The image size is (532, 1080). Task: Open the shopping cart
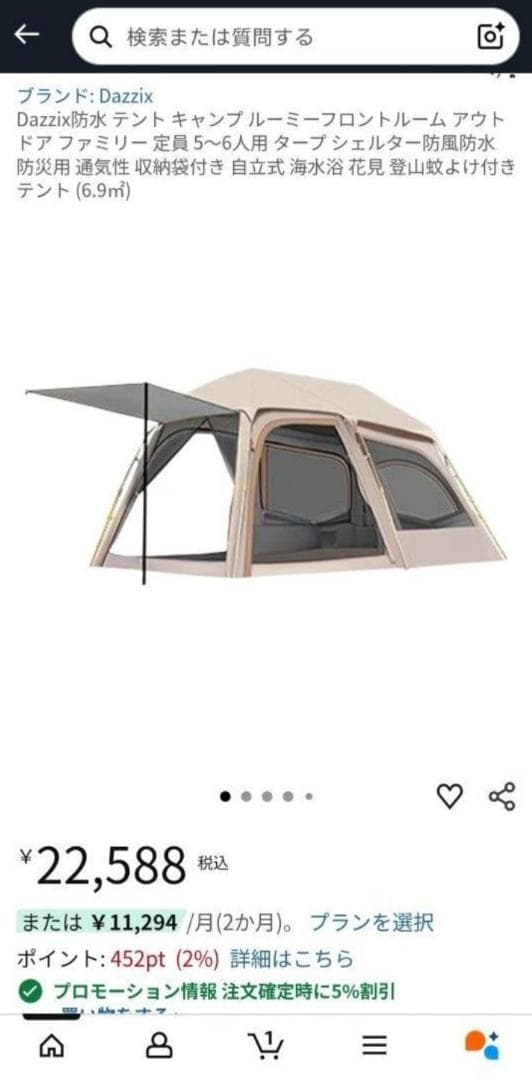265,1045
